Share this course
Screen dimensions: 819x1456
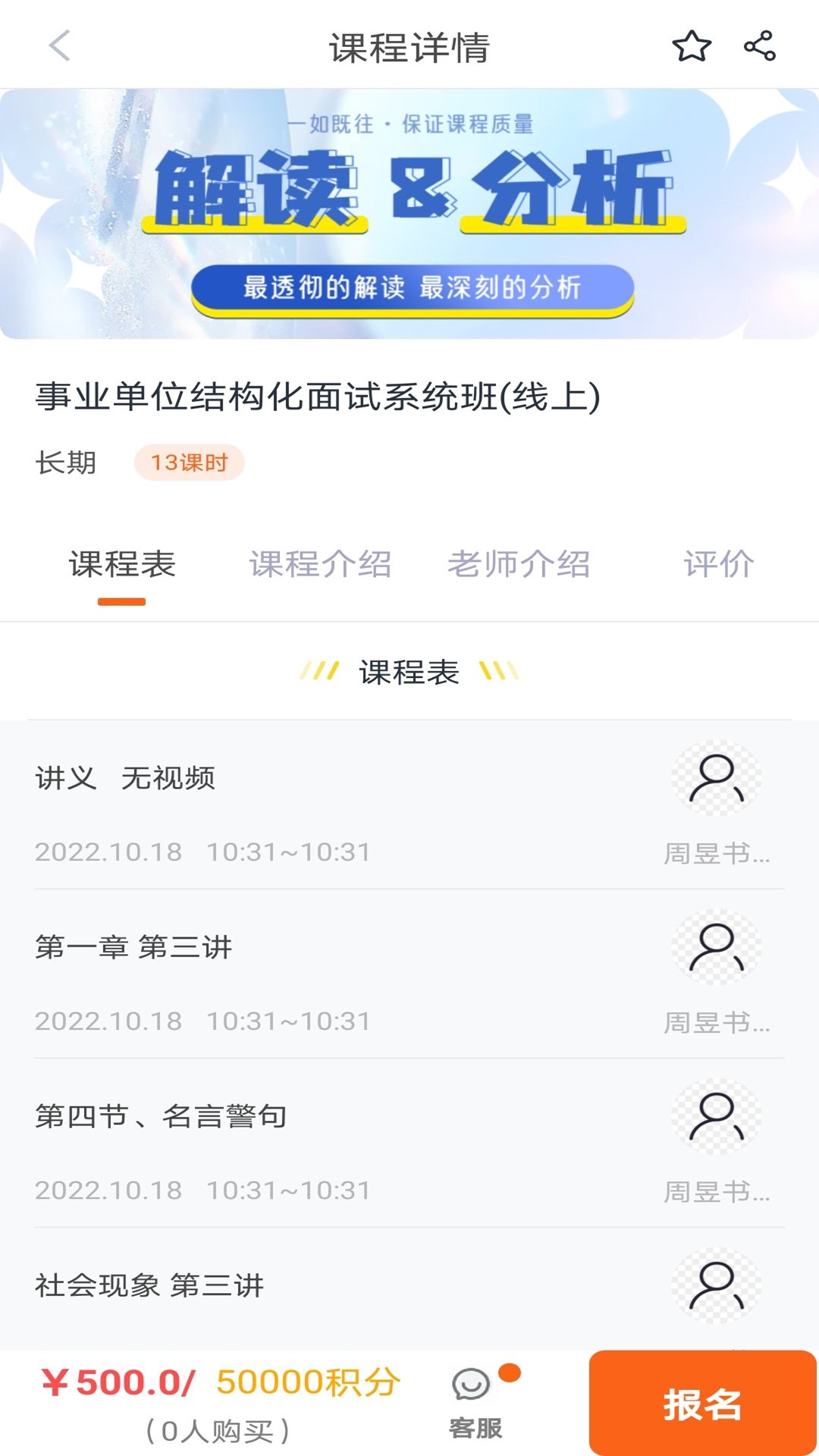pyautogui.click(x=759, y=46)
